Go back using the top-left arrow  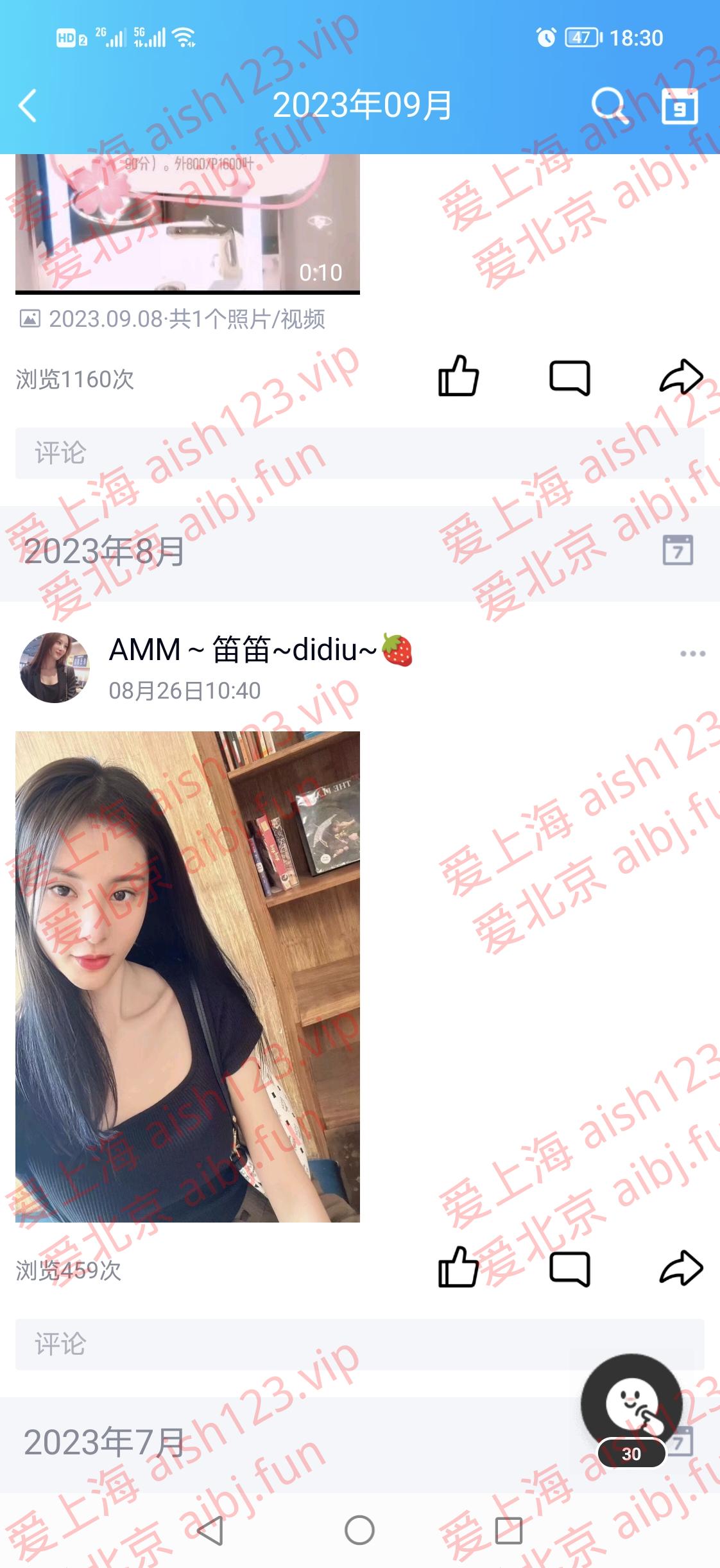coord(28,106)
